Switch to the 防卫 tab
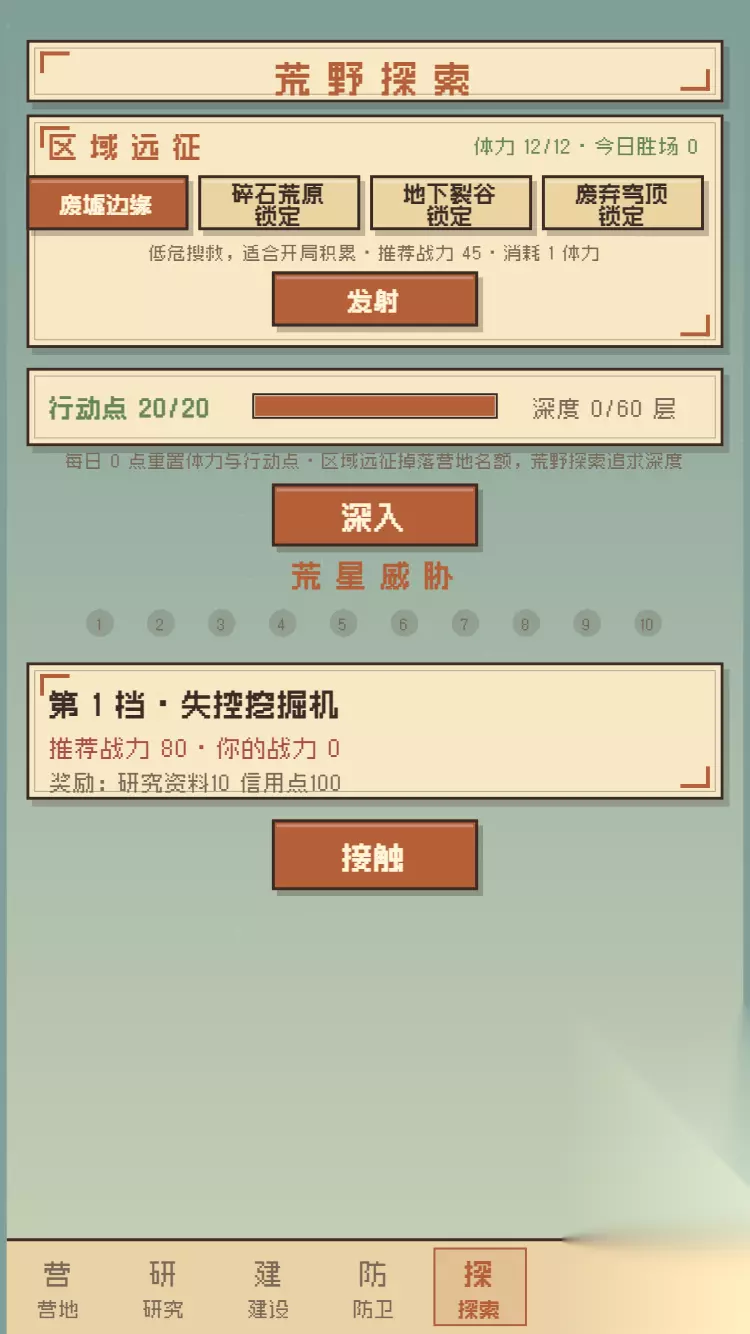 click(373, 1289)
